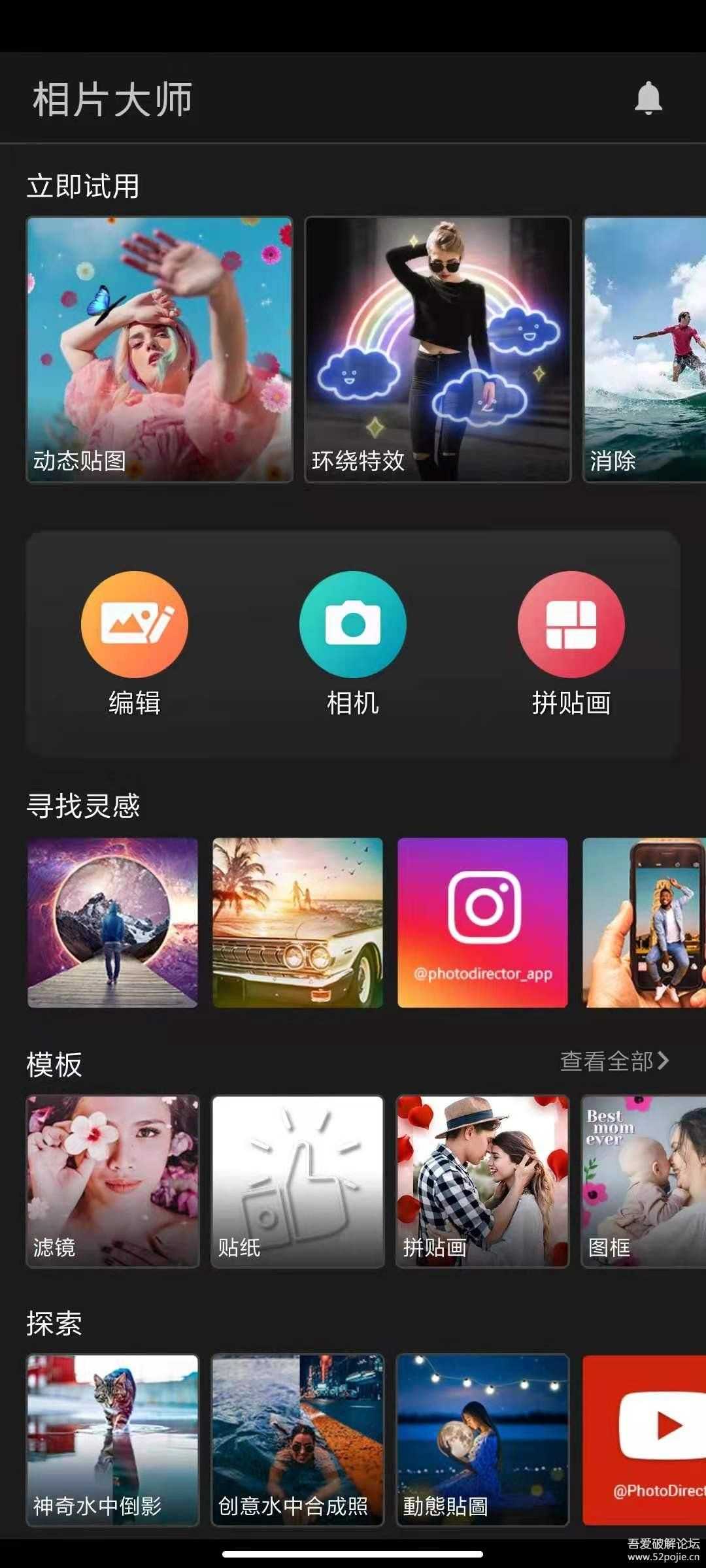Open the 贴纸 sticker templates
The image size is (706, 1568).
point(297,1181)
